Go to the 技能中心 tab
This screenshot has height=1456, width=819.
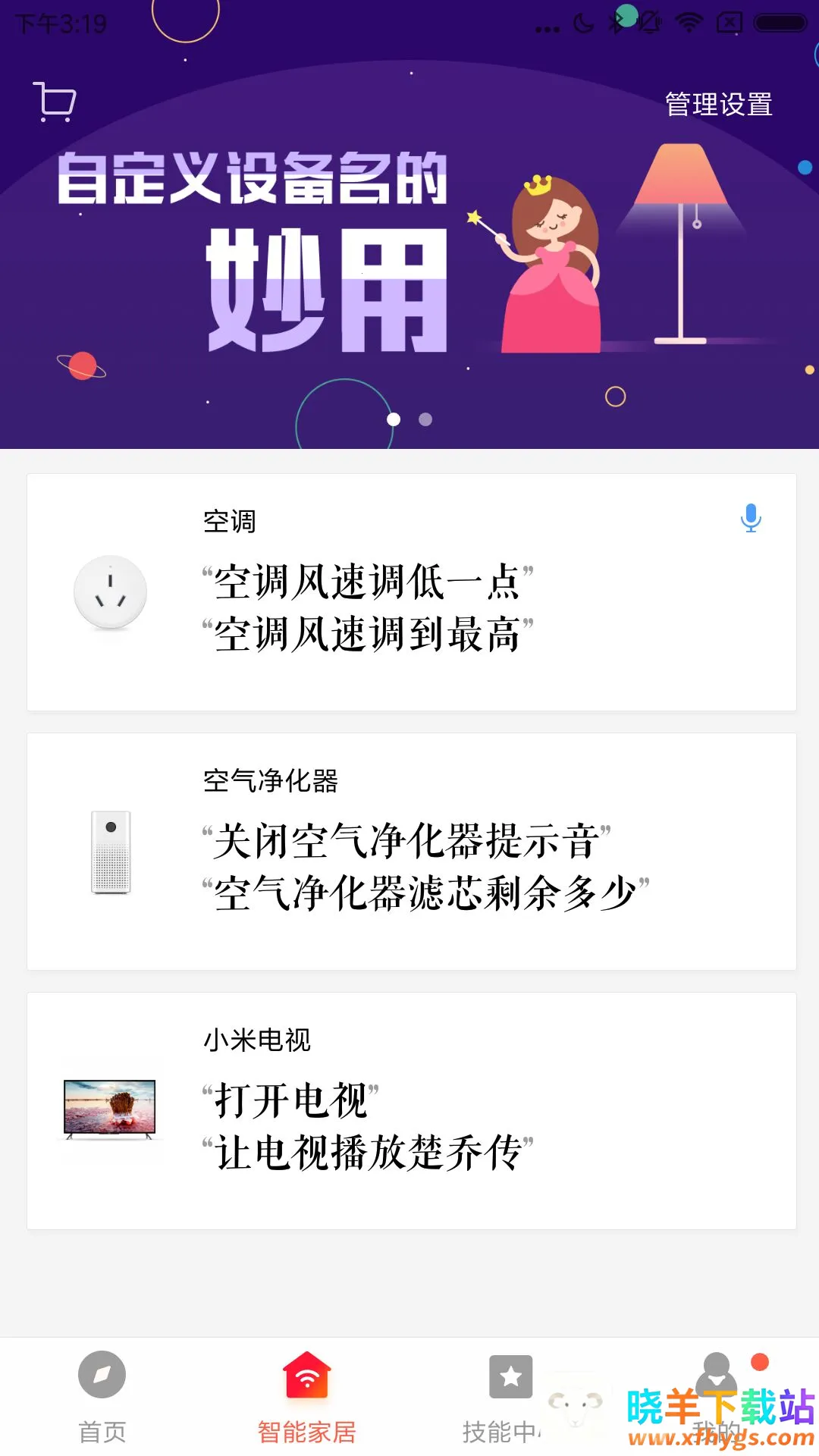click(510, 1397)
